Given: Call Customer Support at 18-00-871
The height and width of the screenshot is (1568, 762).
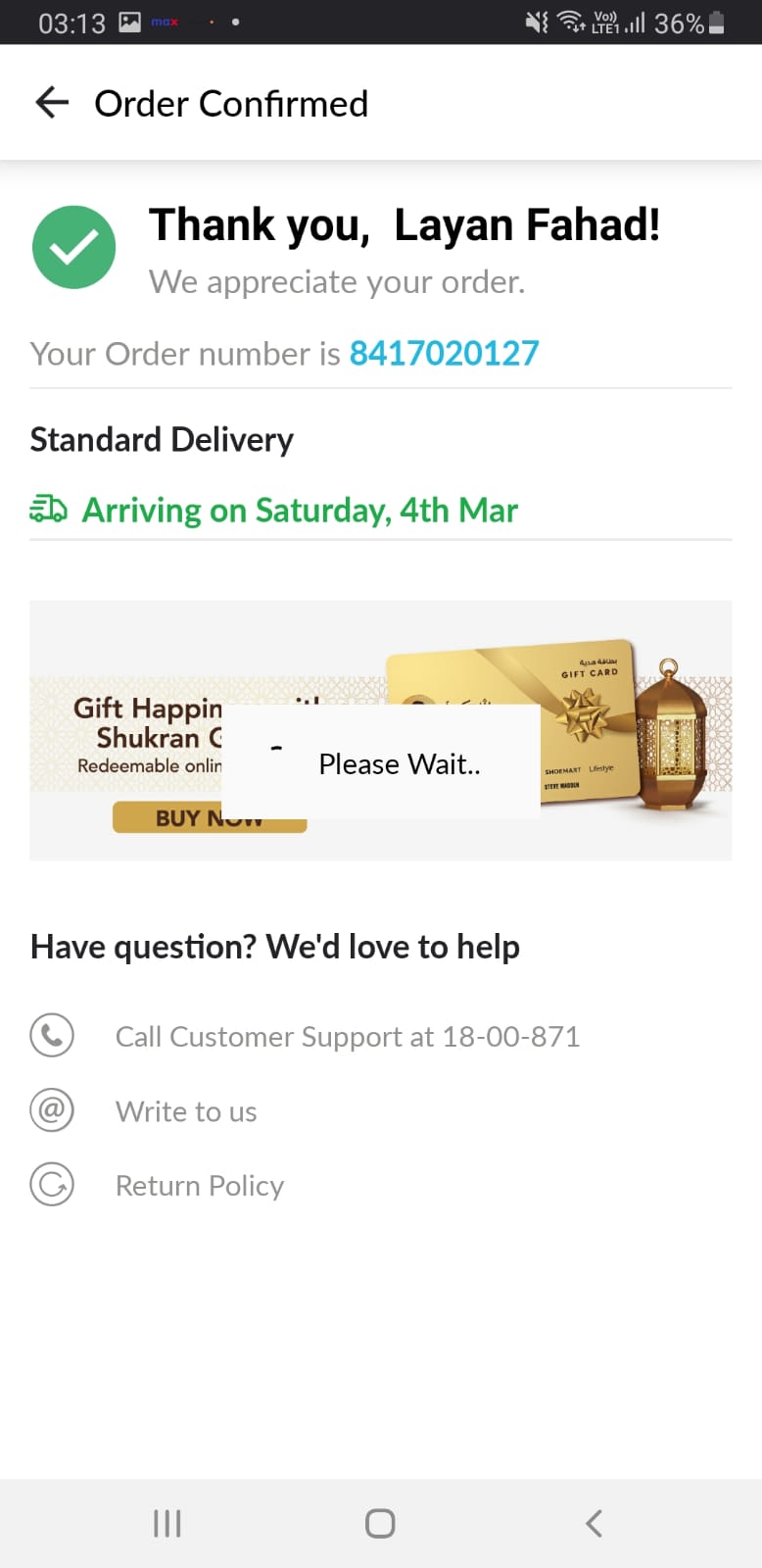Looking at the screenshot, I should tap(347, 1037).
